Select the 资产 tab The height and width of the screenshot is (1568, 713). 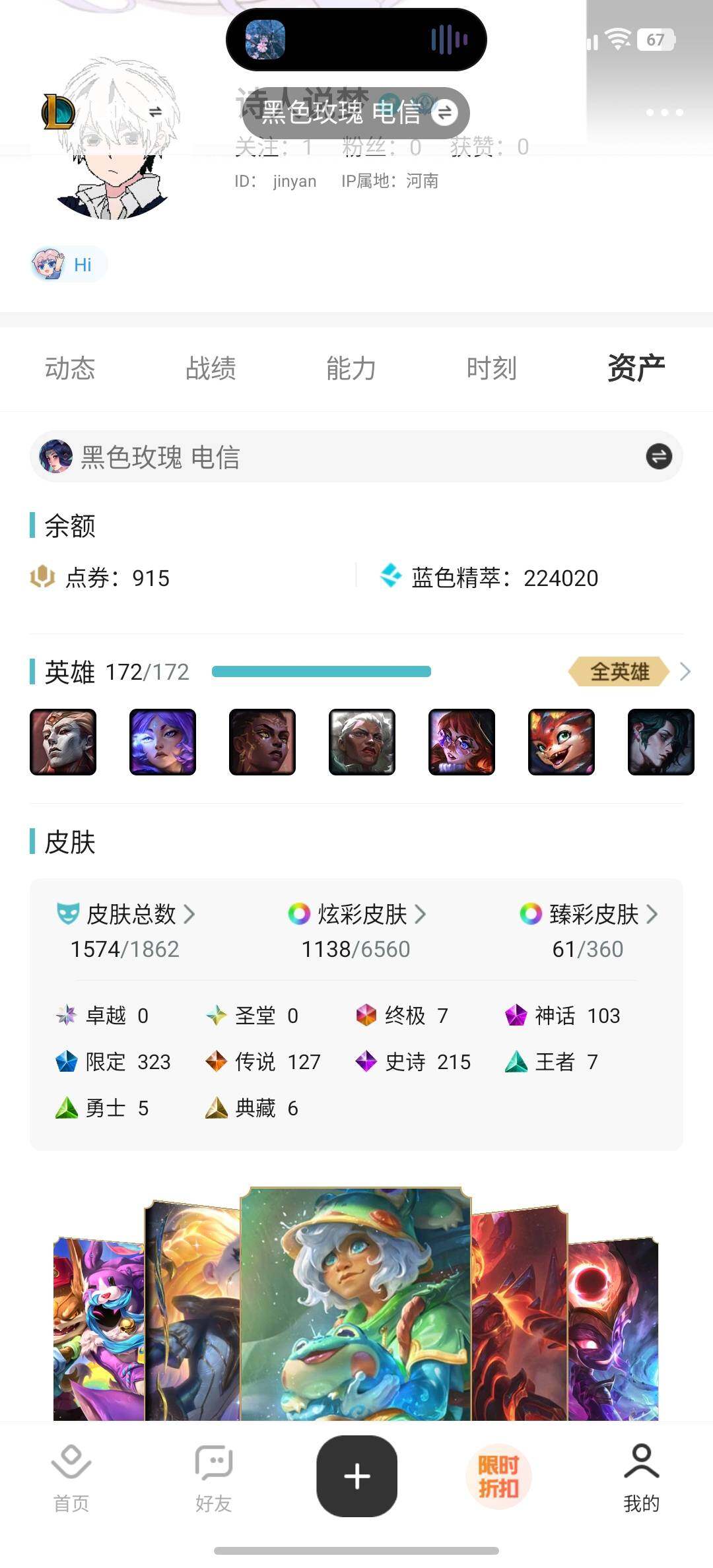(x=635, y=368)
